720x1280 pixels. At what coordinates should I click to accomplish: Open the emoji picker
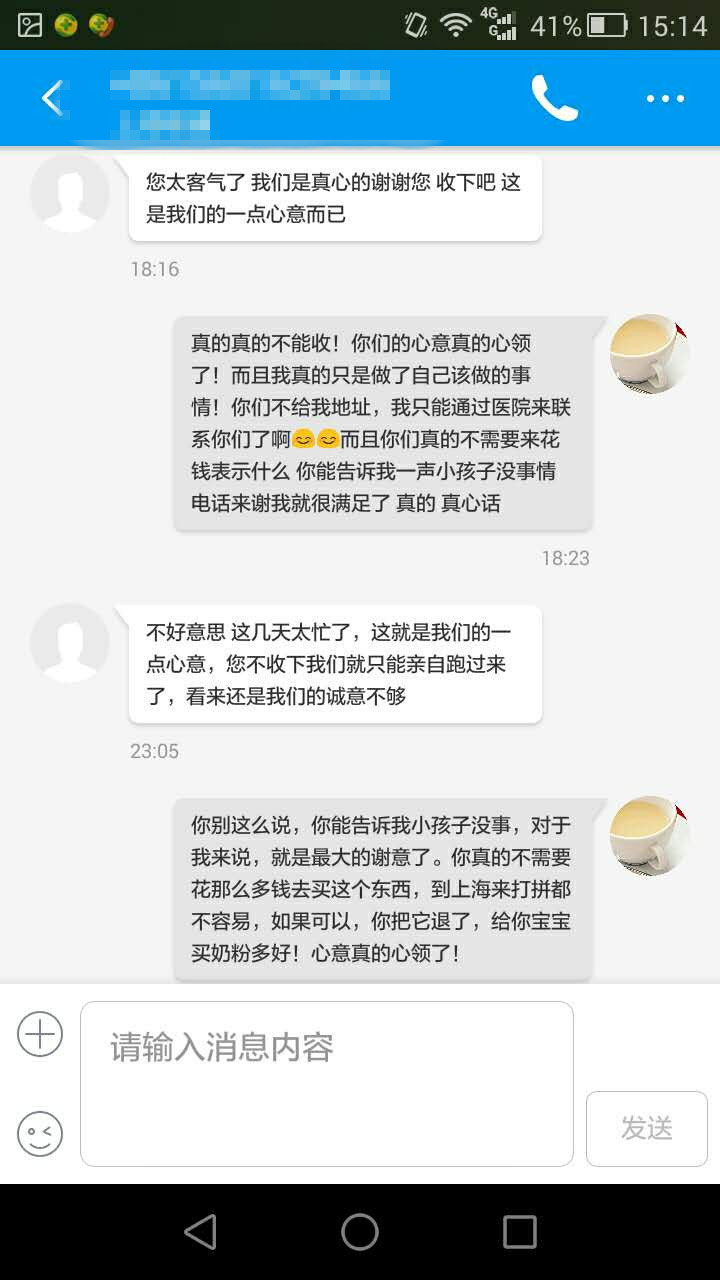pos(40,1134)
